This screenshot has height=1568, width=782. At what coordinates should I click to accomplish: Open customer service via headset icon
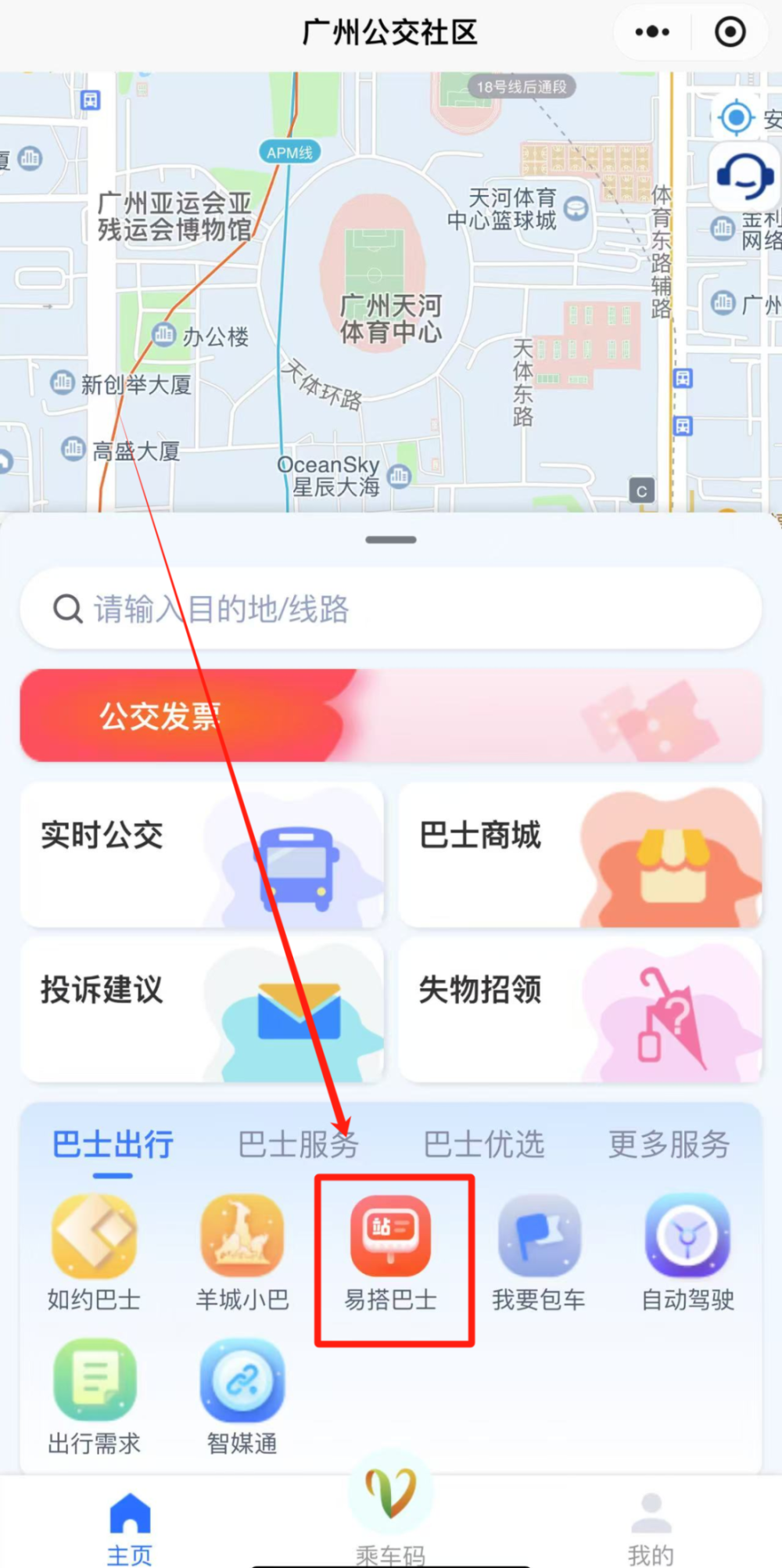pos(743,176)
